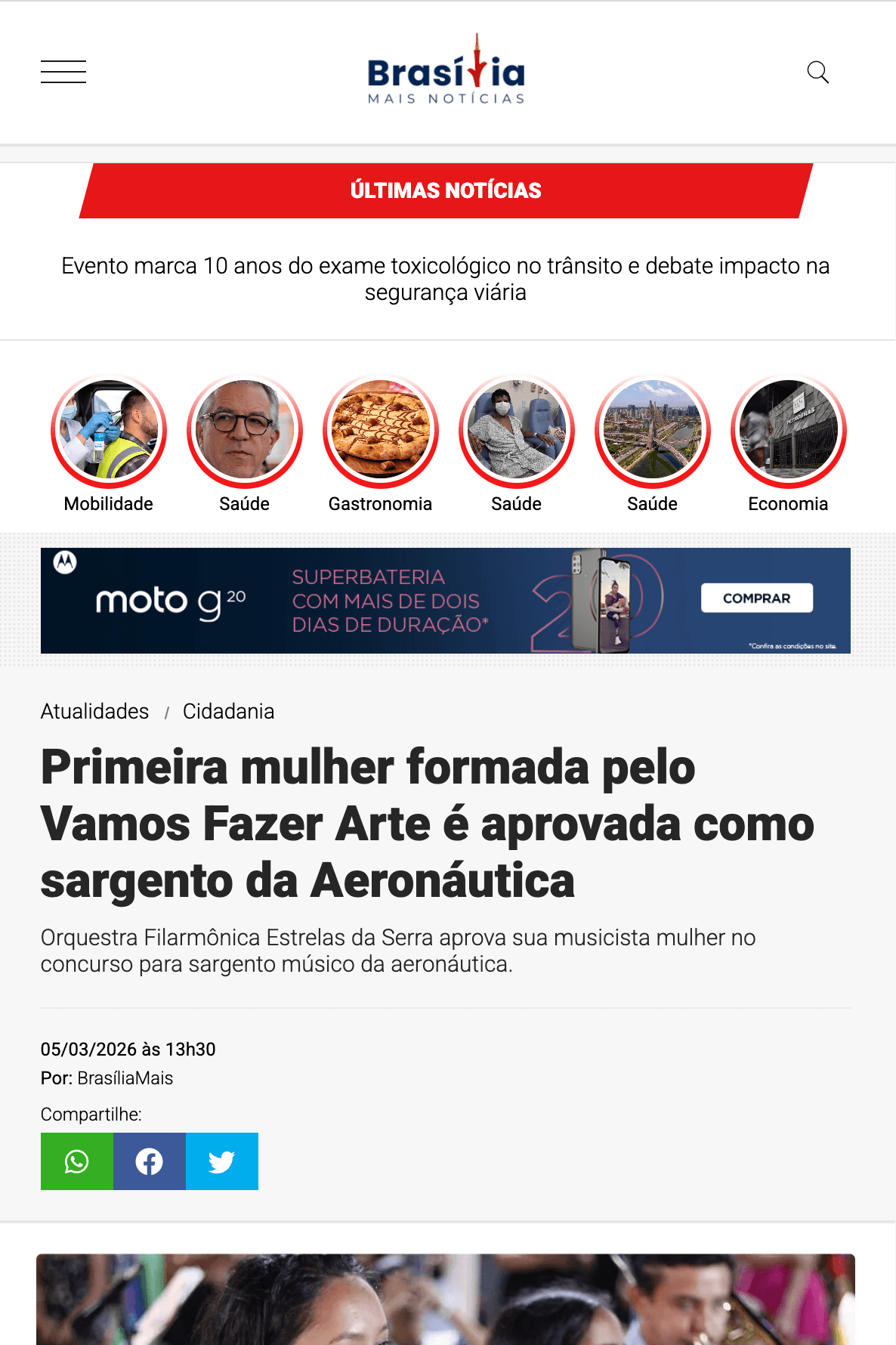Open the Atualidades breadcrumb section
Image resolution: width=896 pixels, height=1345 pixels.
click(95, 711)
